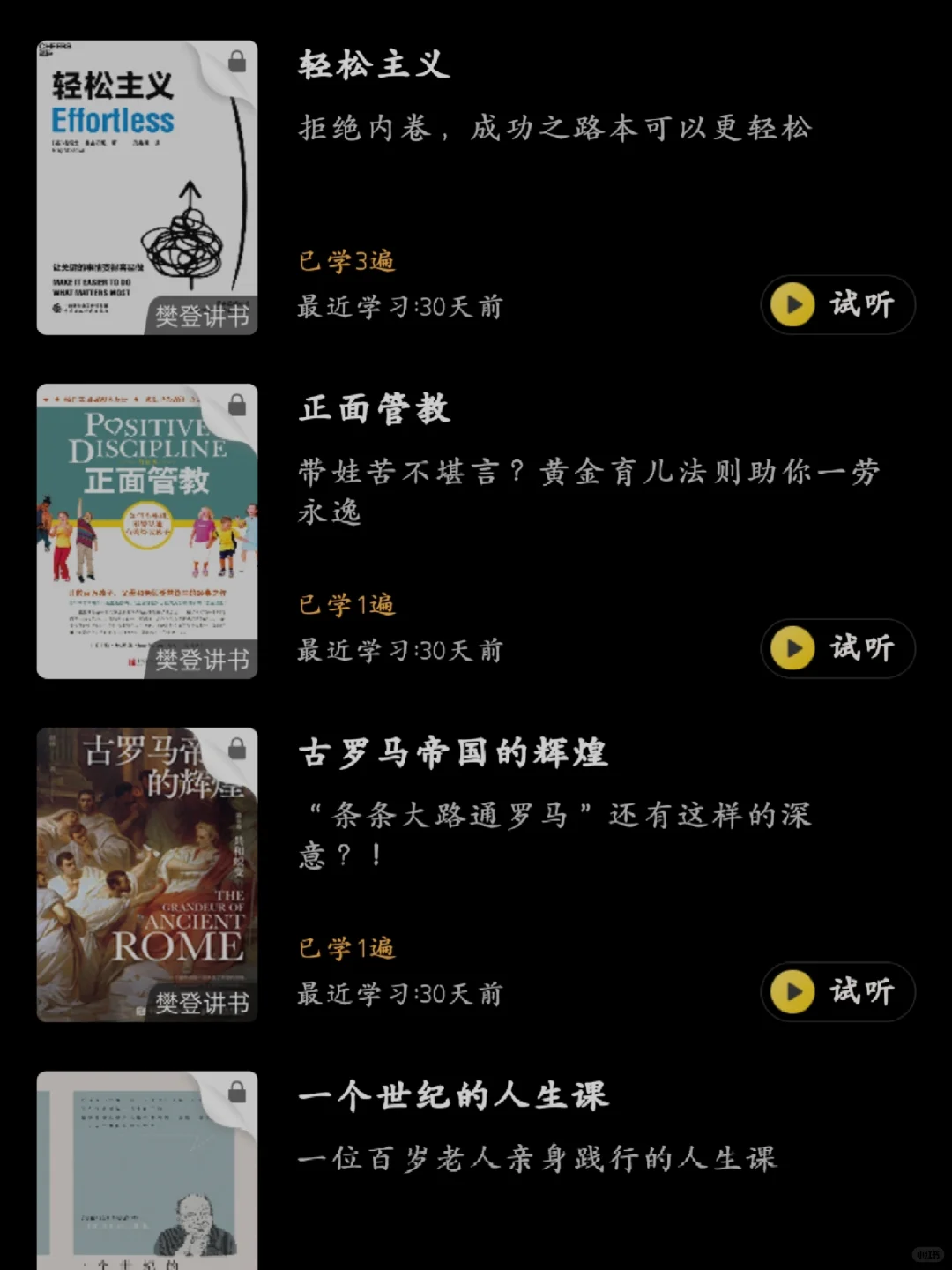Play the trial audio for 古罗马帝国的辉煌
This screenshot has width=952, height=1270.
click(x=837, y=991)
